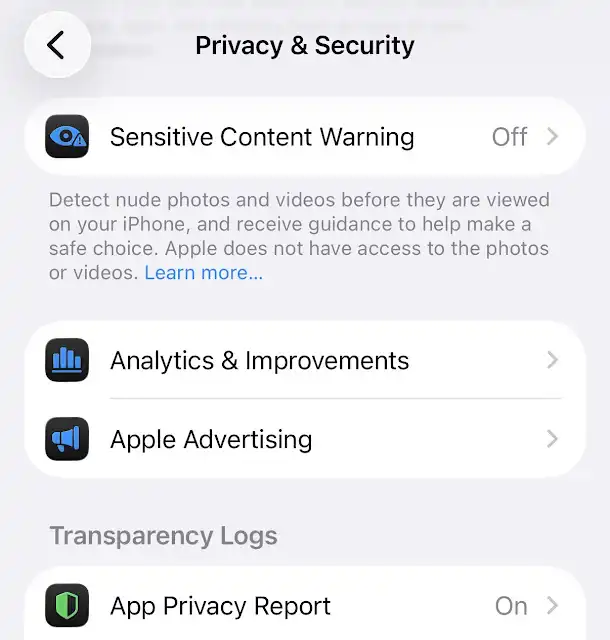Image resolution: width=610 pixels, height=640 pixels.
Task: Open App Privacy Report
Action: [304, 606]
